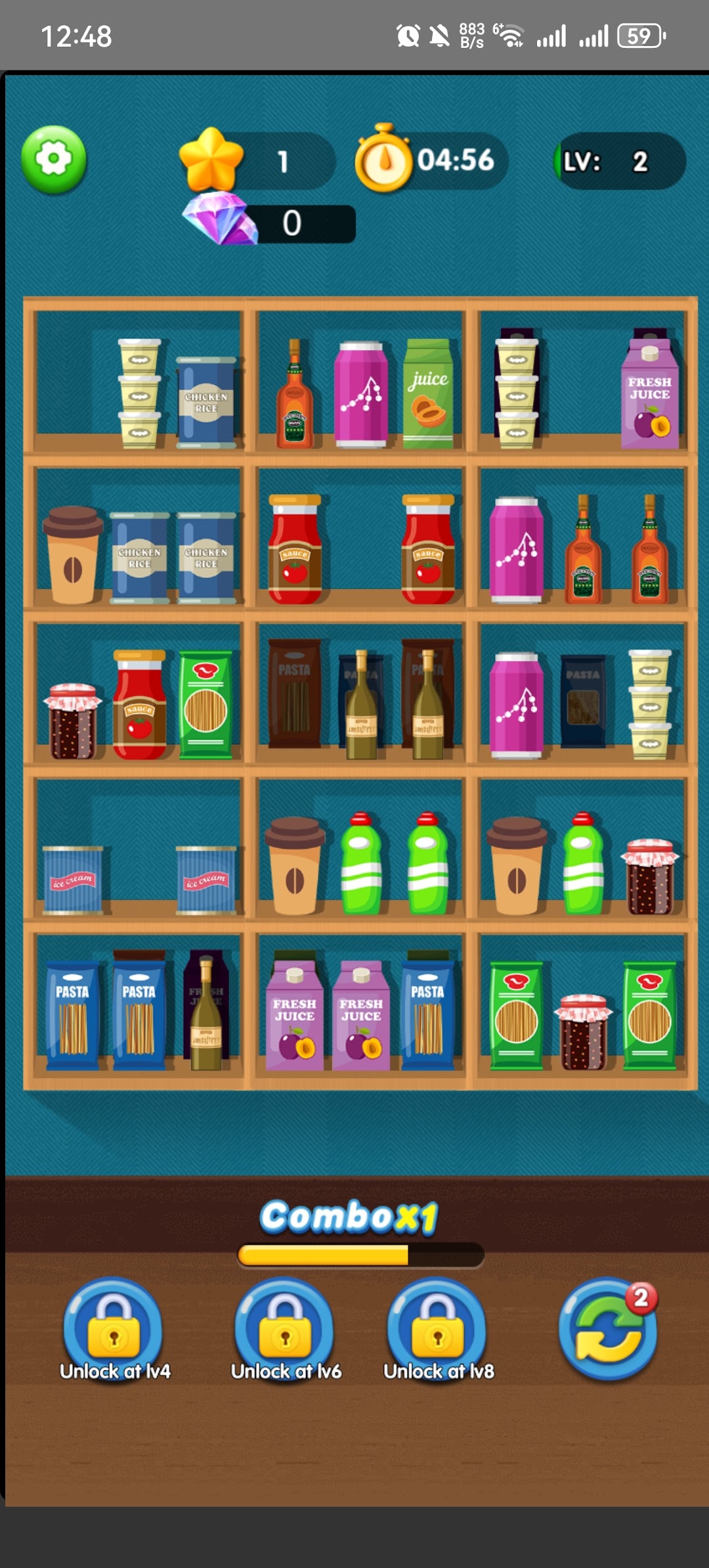The image size is (709, 1568).
Task: Tap the shuffle refresh button
Action: [609, 1328]
